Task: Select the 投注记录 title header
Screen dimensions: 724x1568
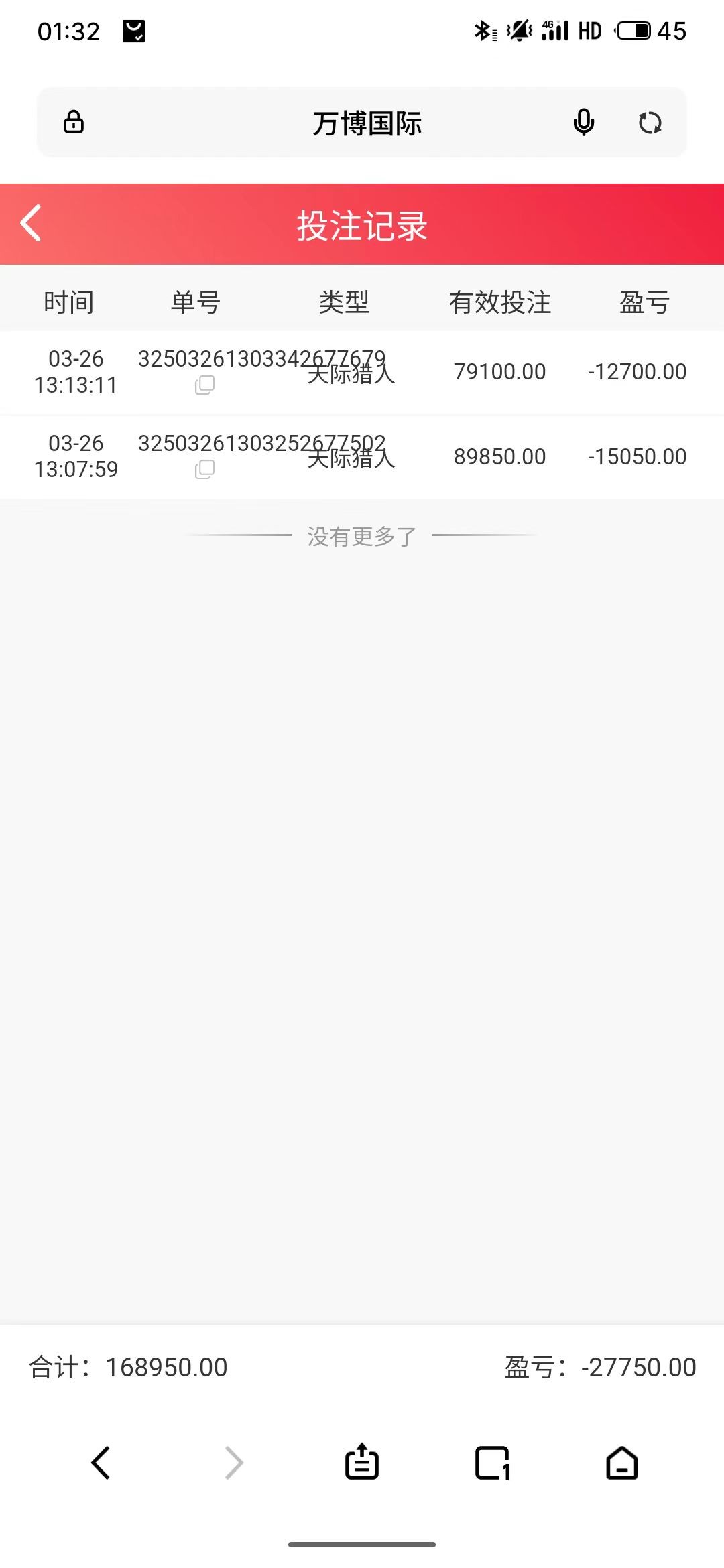Action: click(362, 224)
